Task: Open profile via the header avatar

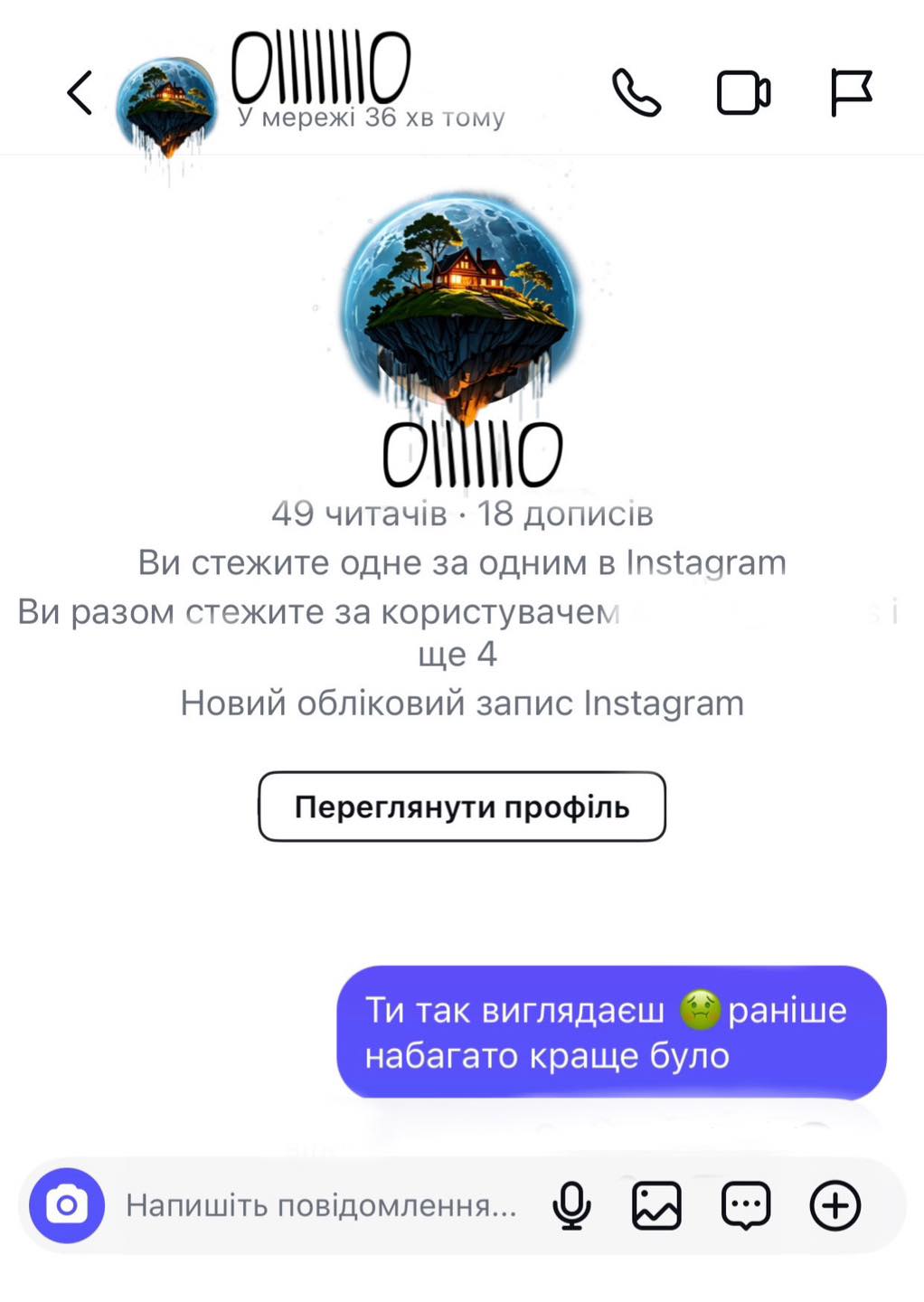Action: coord(167,108)
